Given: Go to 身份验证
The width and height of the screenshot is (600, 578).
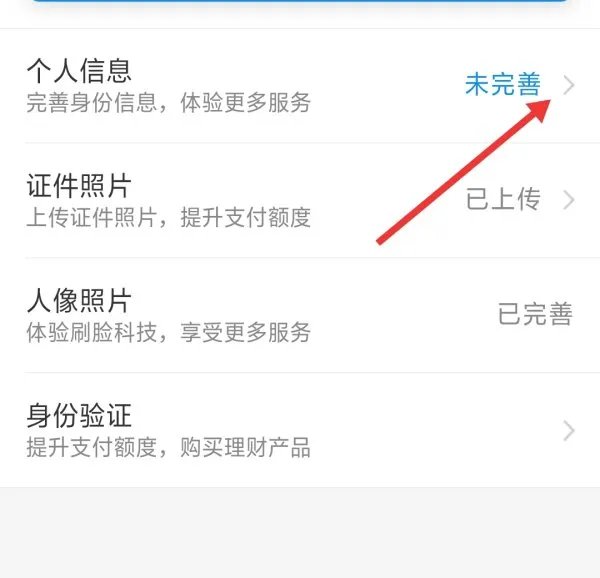Looking at the screenshot, I should (300, 430).
